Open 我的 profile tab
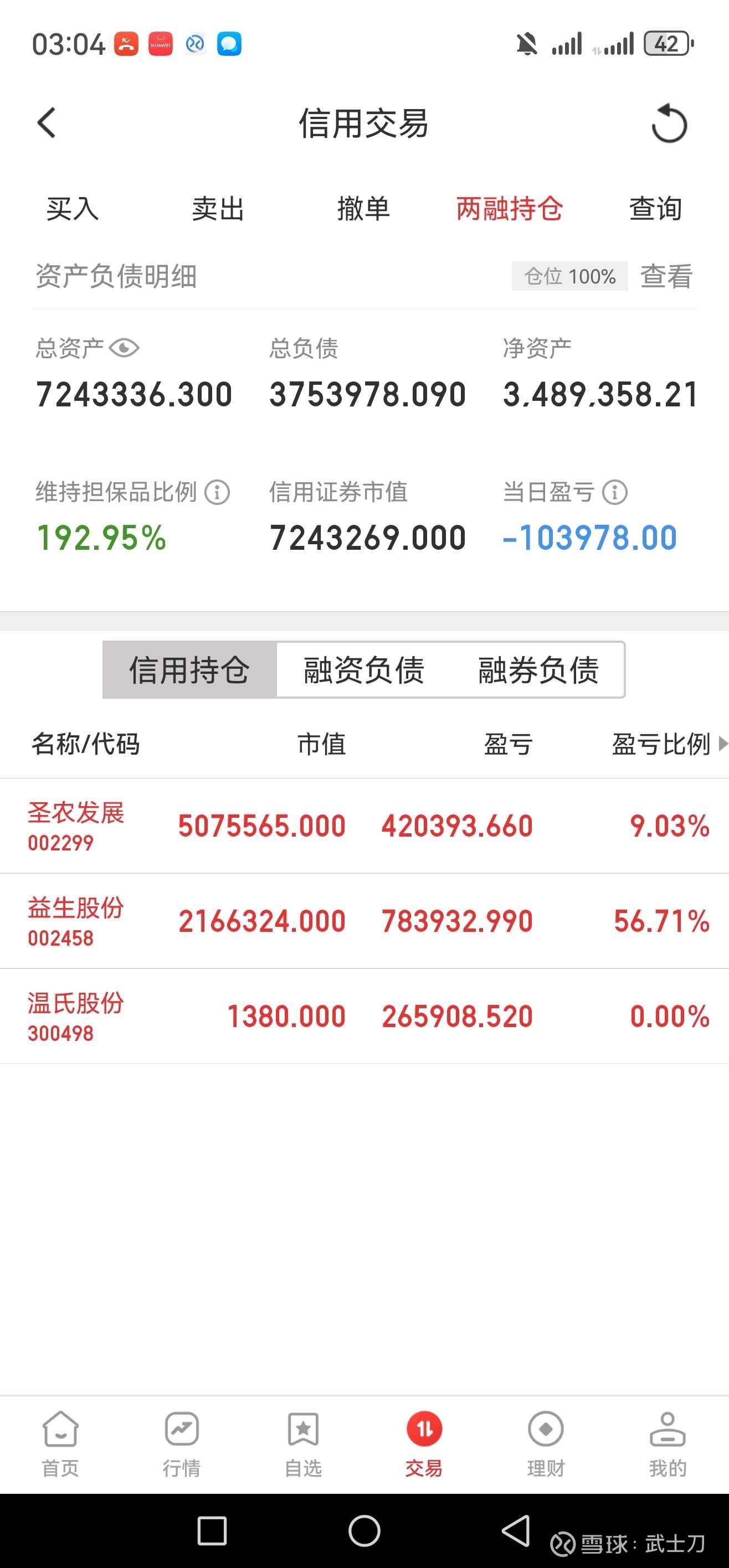Viewport: 729px width, 1568px height. (668, 1445)
